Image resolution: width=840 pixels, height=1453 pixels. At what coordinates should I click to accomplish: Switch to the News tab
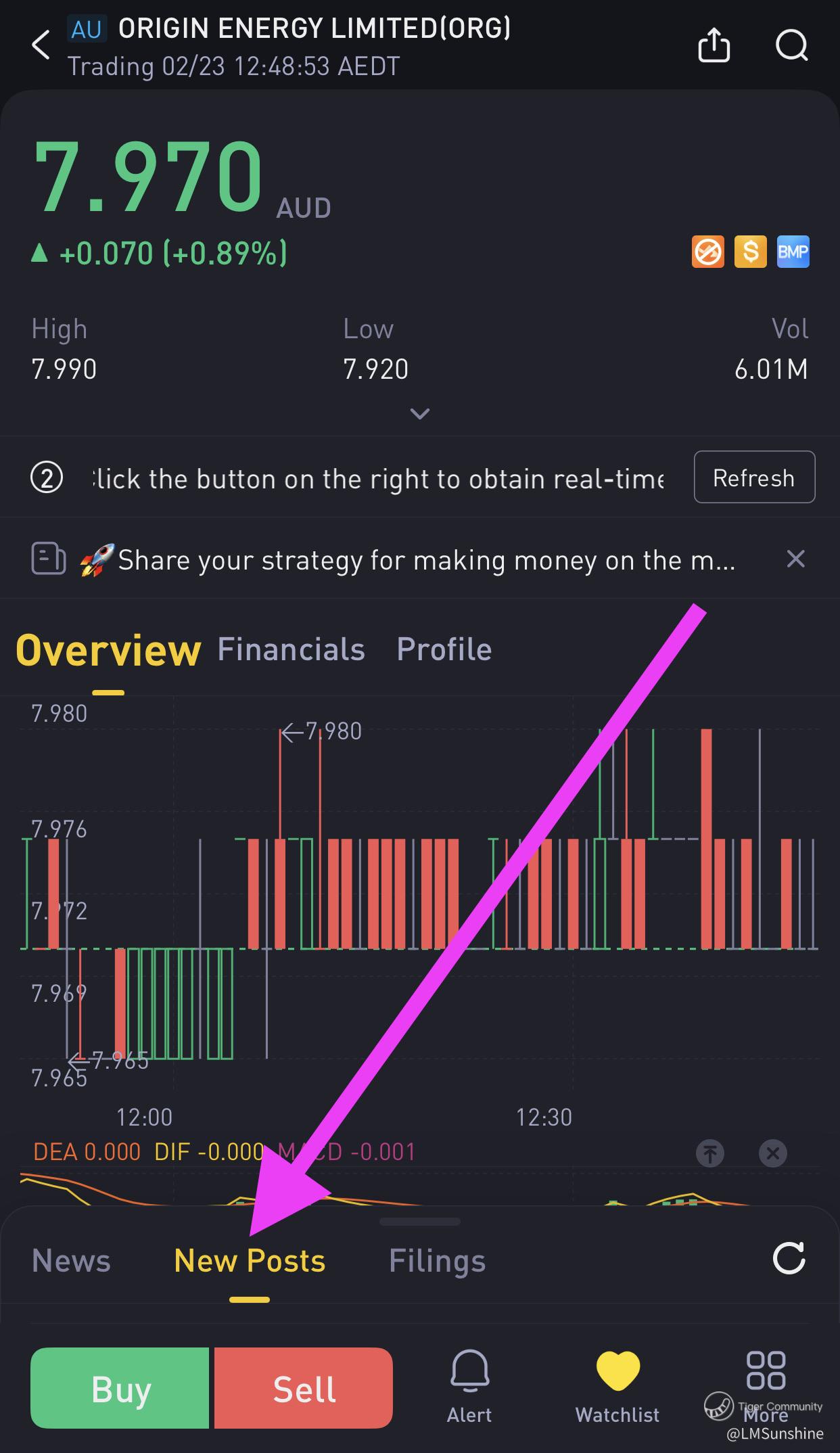(x=71, y=1261)
